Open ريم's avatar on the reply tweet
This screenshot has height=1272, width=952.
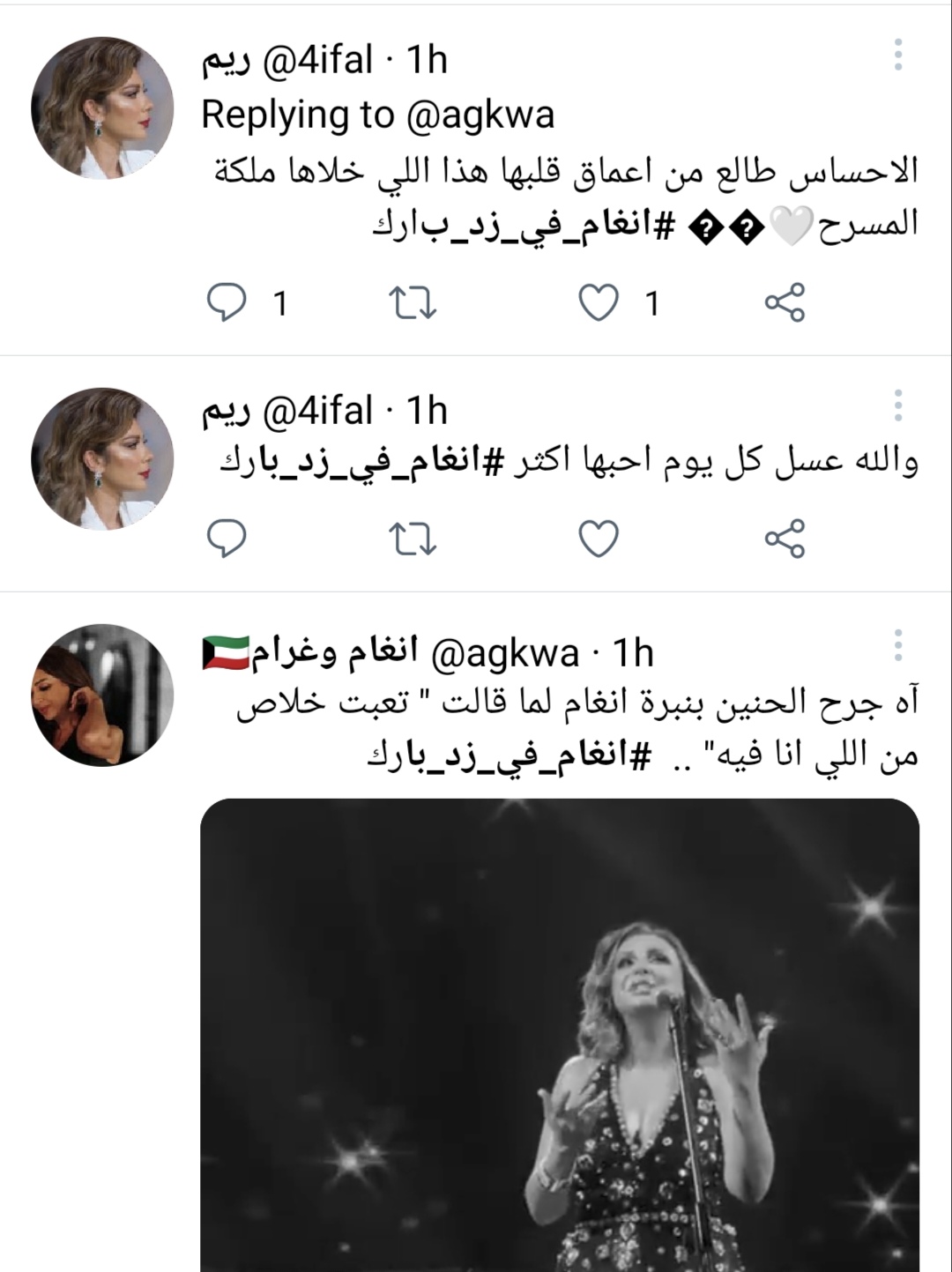click(102, 108)
